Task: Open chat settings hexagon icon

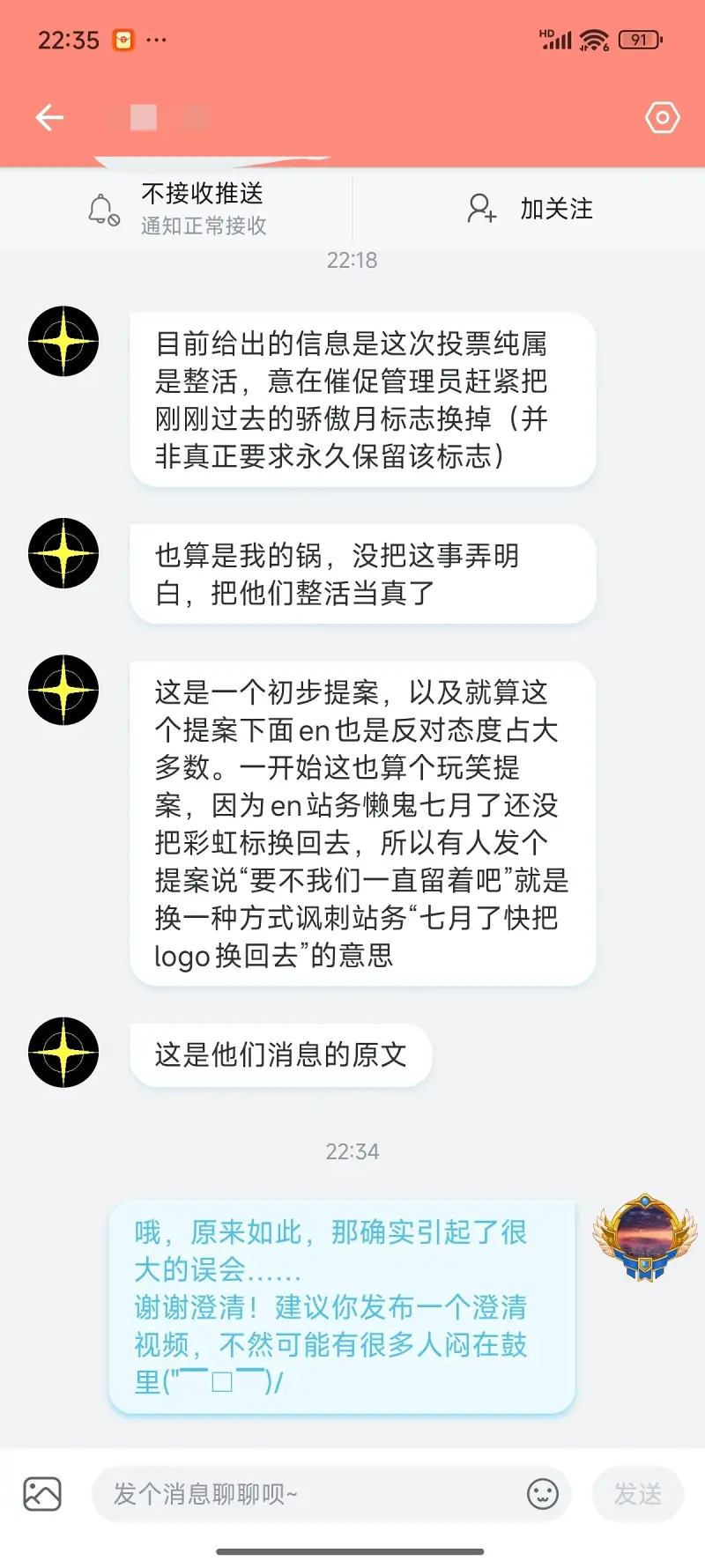Action: coord(662,117)
